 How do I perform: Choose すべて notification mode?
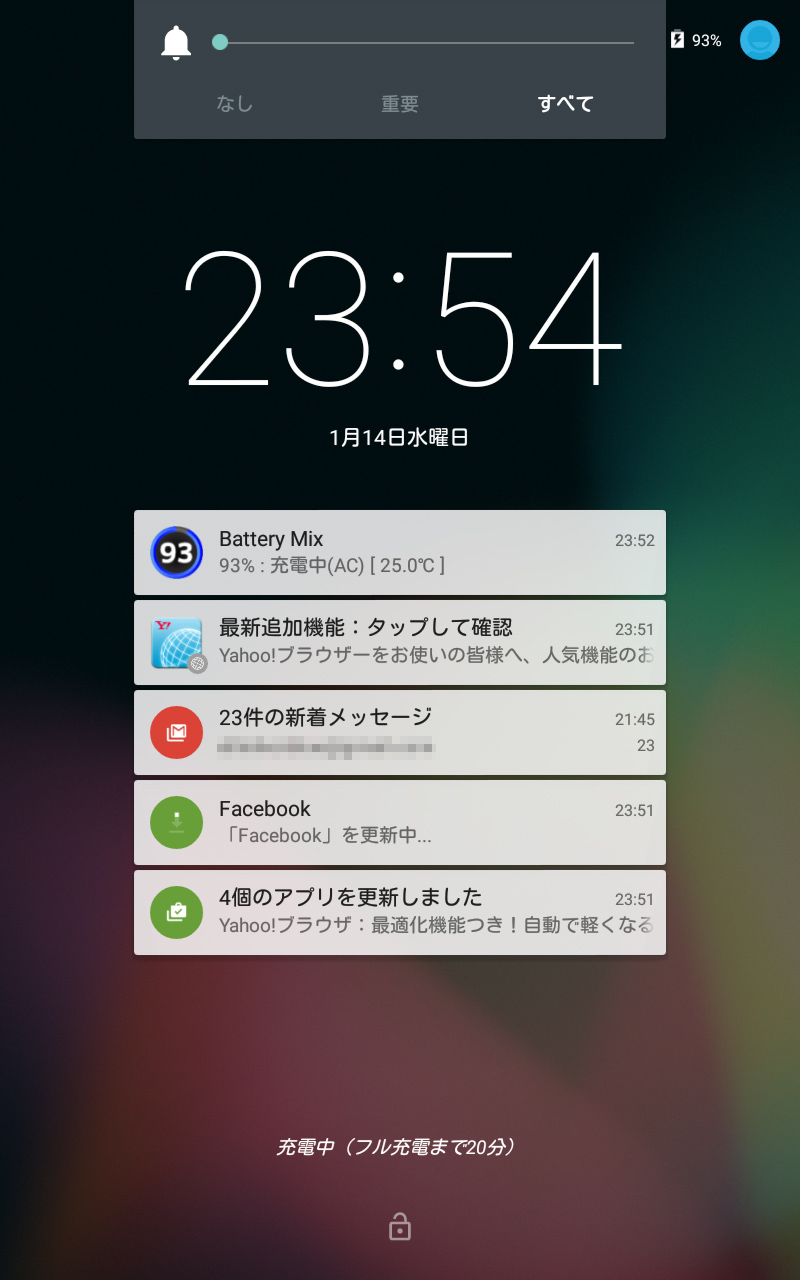[x=565, y=103]
